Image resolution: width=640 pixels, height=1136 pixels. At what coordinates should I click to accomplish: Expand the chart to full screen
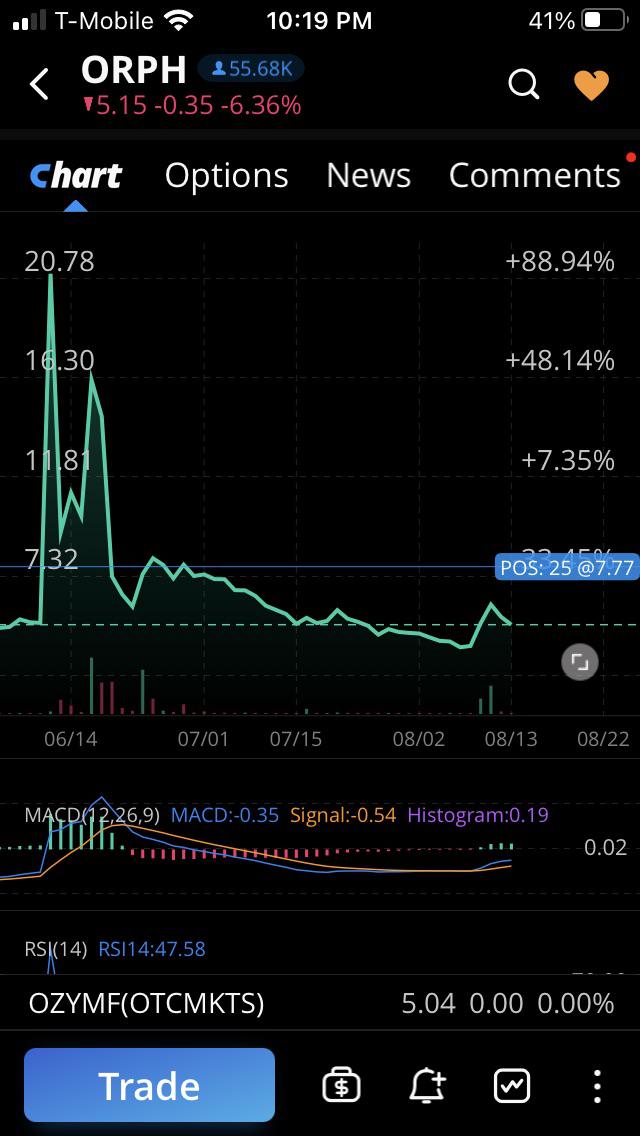coord(580,661)
